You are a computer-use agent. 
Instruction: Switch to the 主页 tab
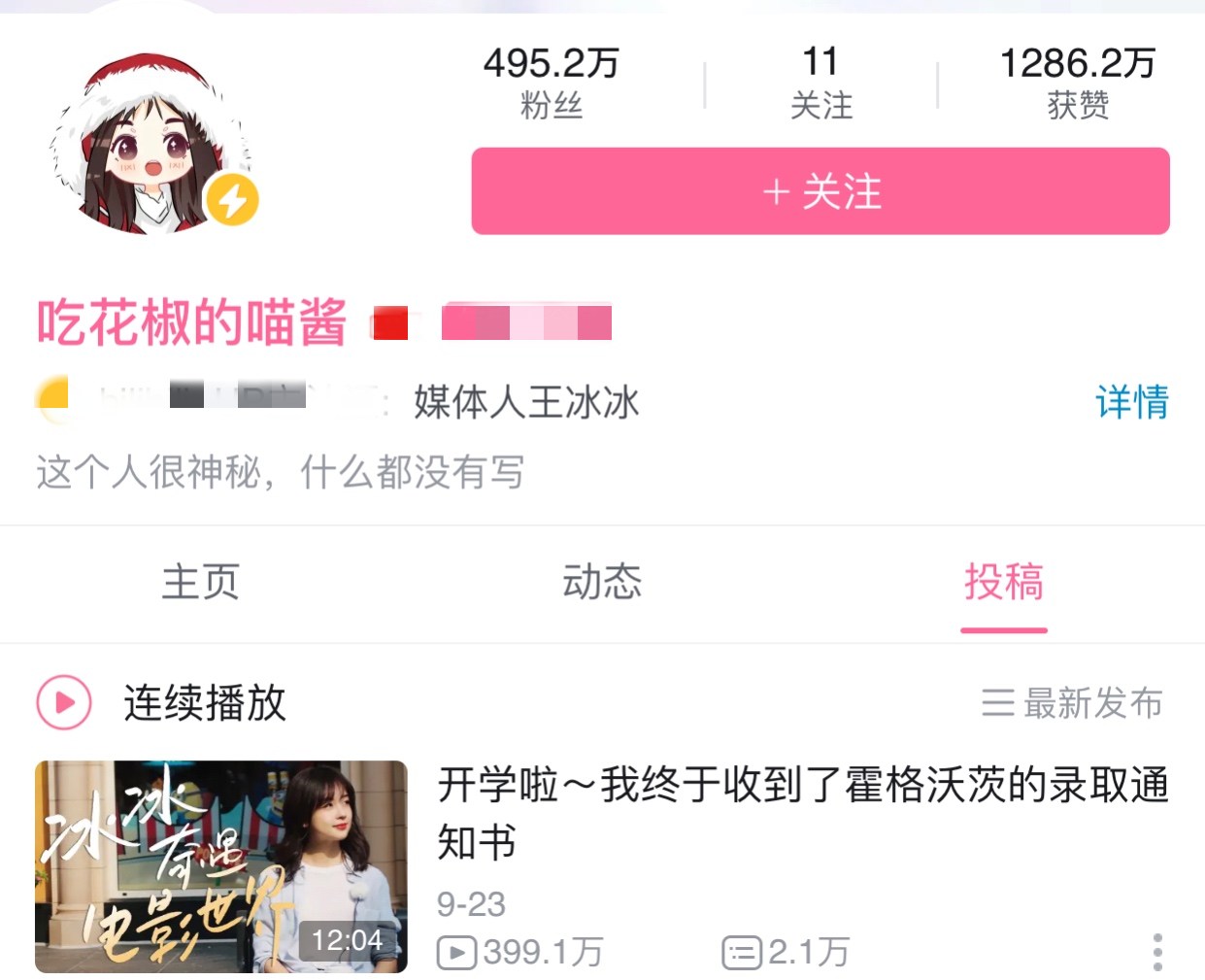(200, 583)
